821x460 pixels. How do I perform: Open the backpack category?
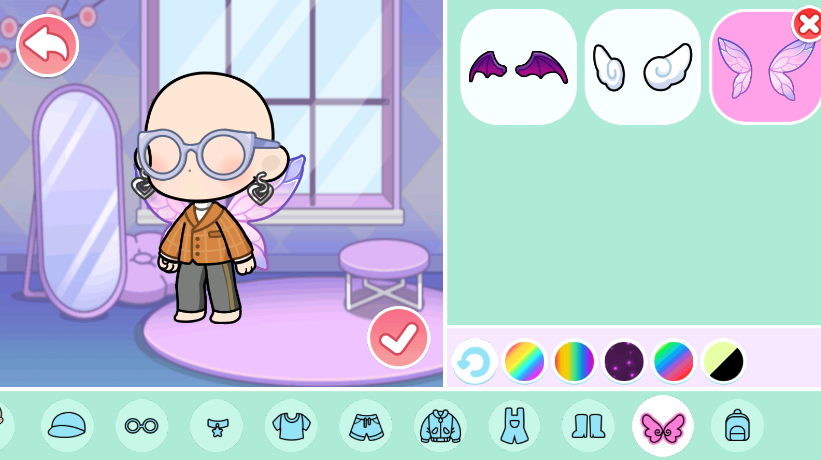click(x=737, y=425)
